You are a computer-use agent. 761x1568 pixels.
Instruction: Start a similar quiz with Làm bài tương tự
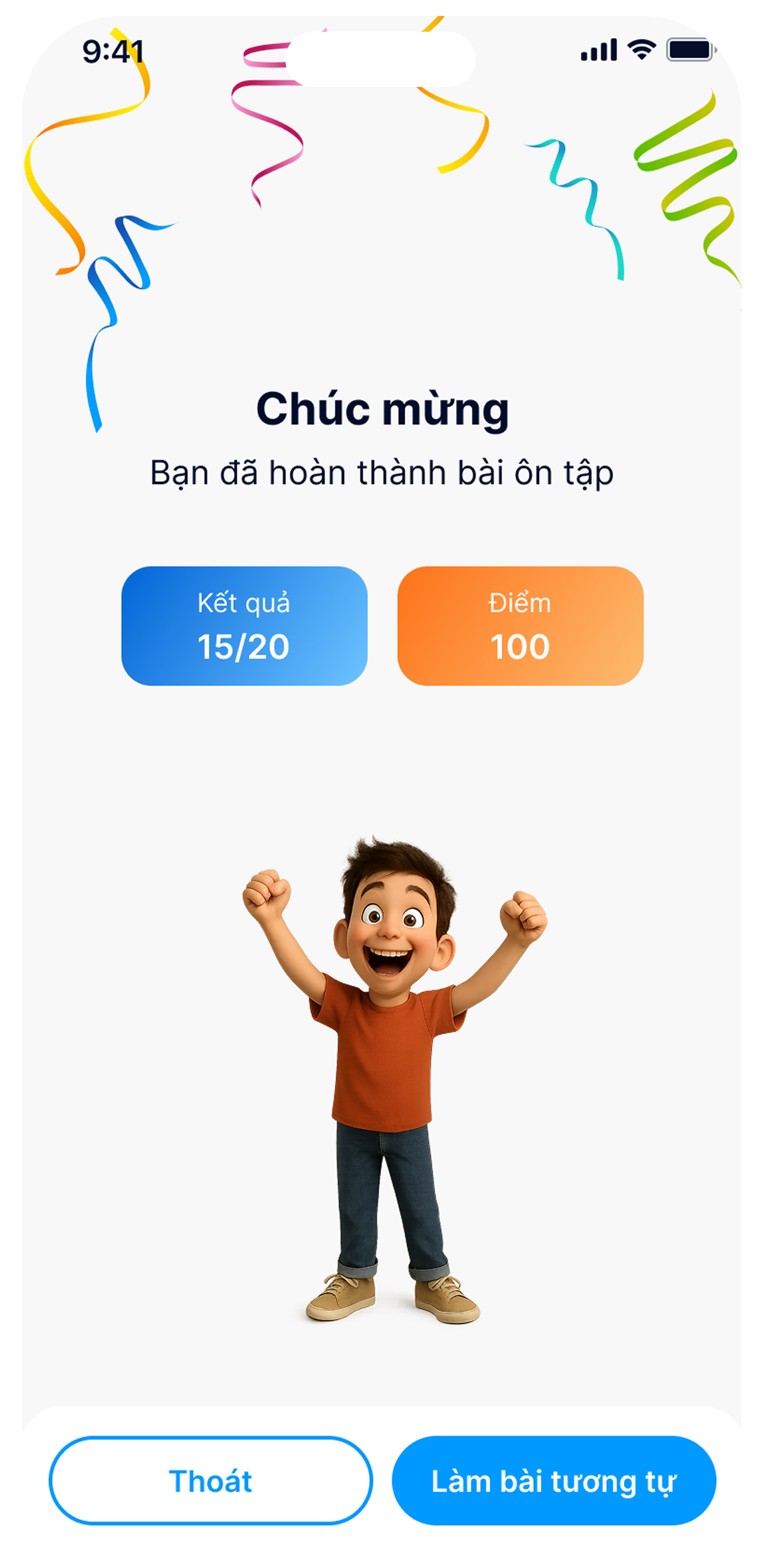point(554,1481)
